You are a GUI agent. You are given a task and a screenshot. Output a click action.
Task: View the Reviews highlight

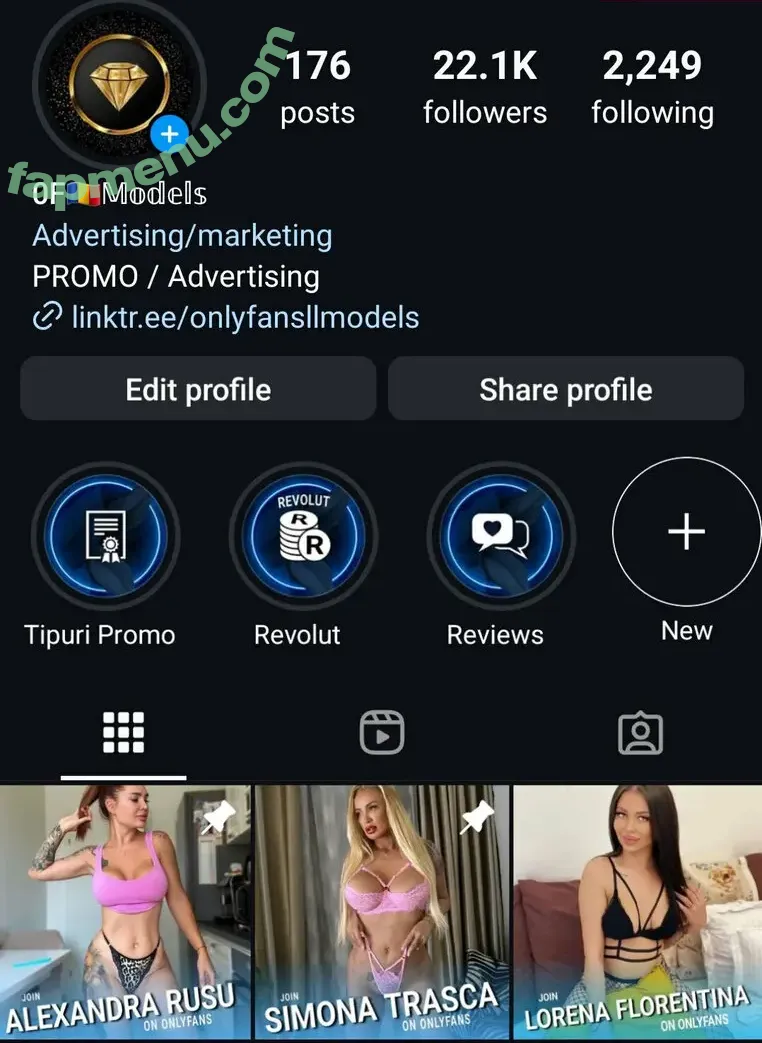point(500,533)
